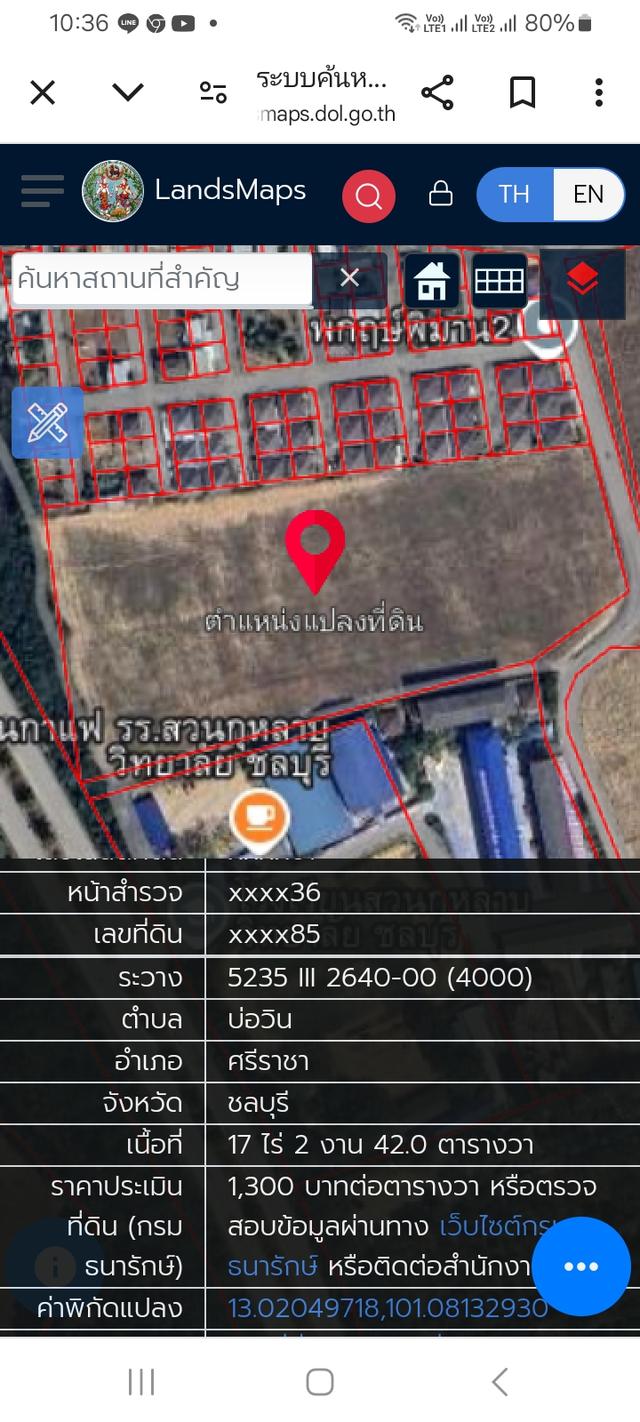
Task: Open the browser overflow menu
Action: point(598,93)
